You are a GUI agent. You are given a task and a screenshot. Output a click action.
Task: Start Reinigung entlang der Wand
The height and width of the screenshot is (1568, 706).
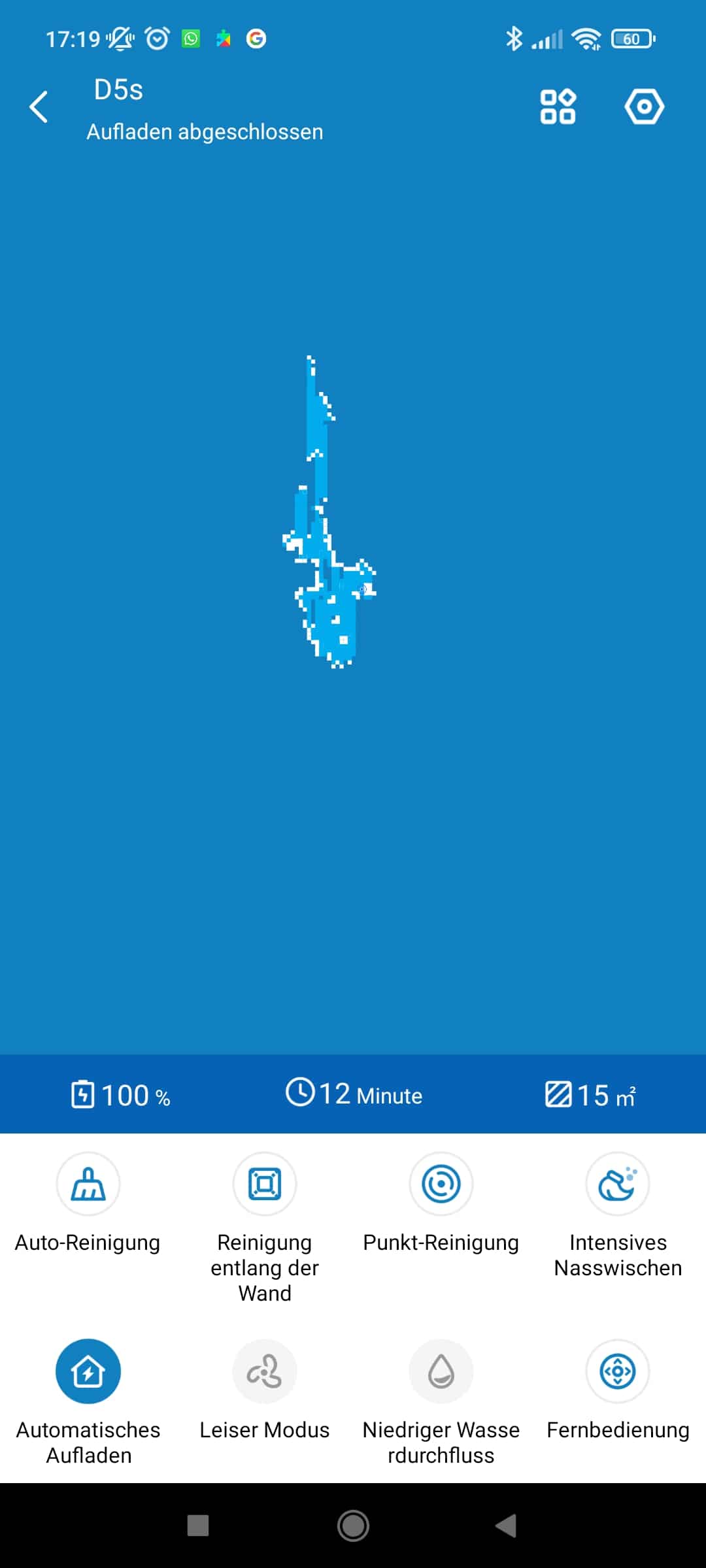(265, 1184)
